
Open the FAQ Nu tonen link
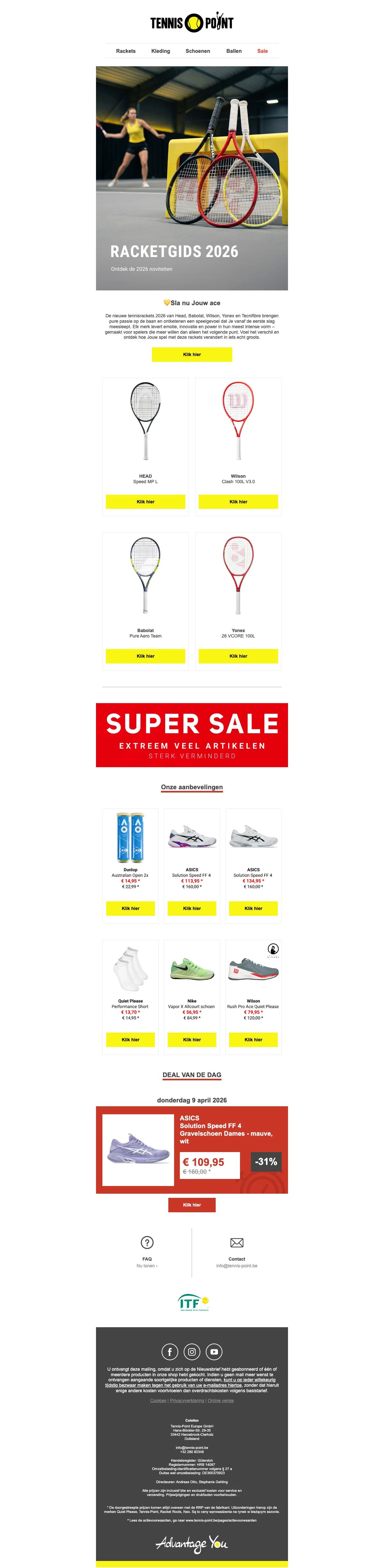click(x=147, y=1265)
